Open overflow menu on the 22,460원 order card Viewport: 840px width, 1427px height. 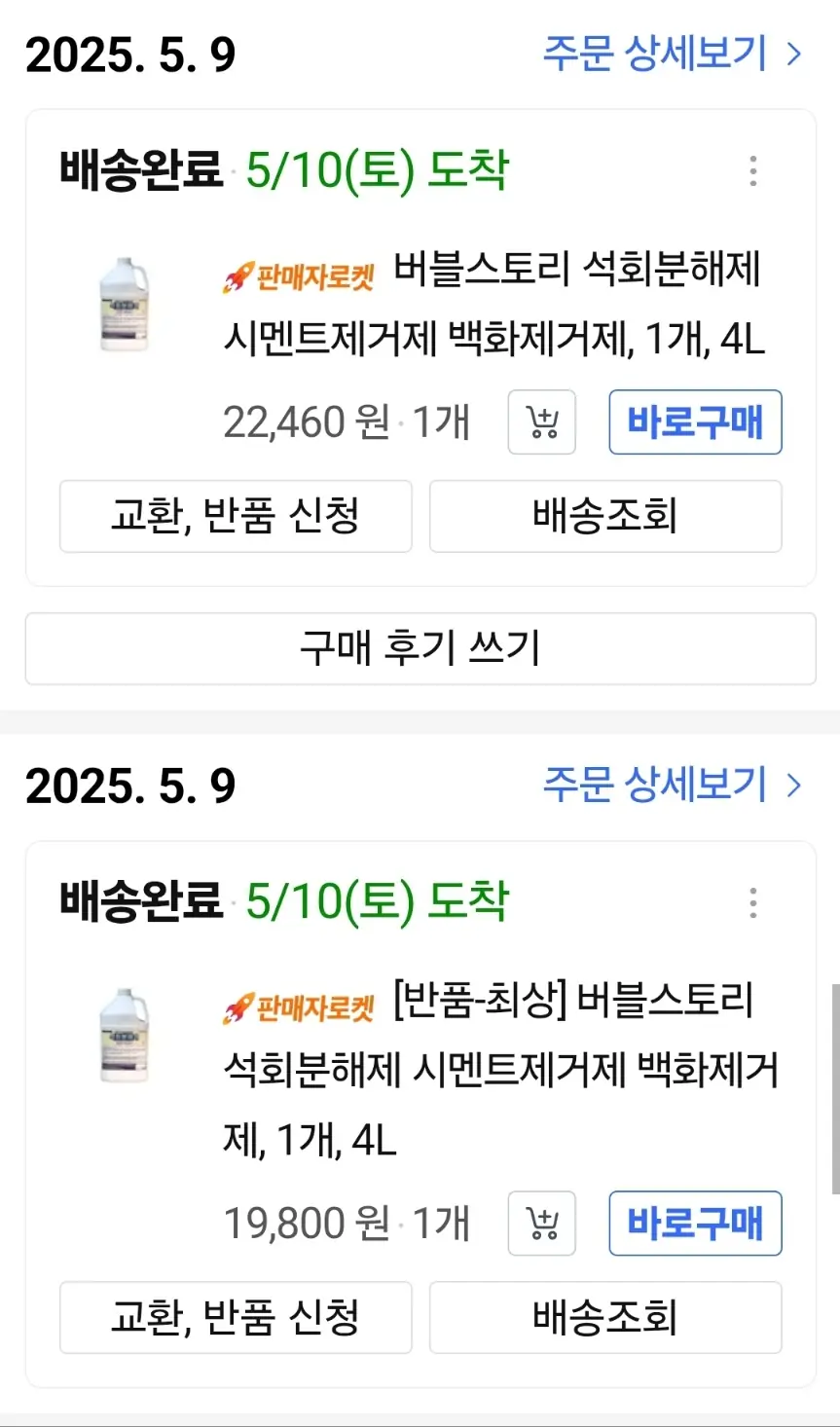click(752, 170)
